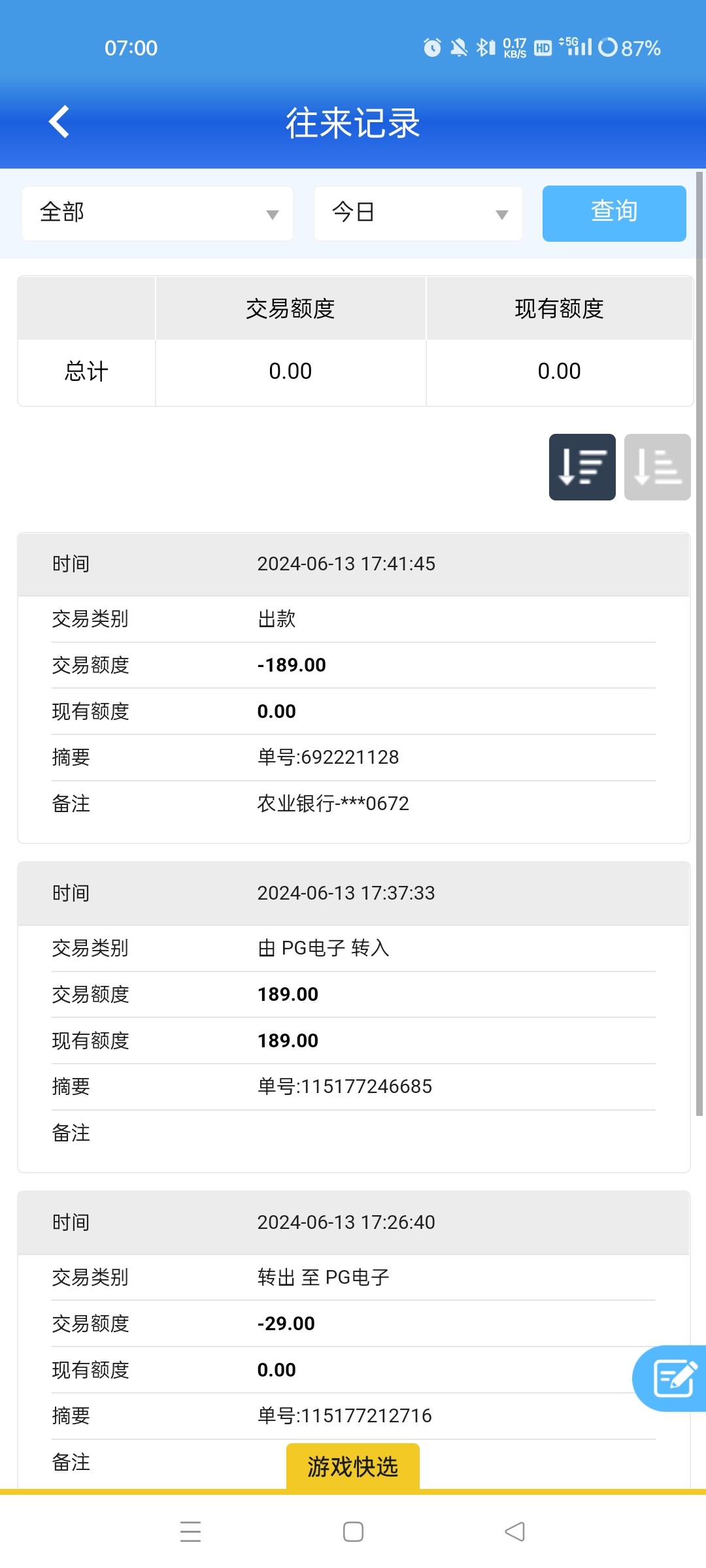Open the 今日 date range dropdown
The height and width of the screenshot is (1568, 706).
pyautogui.click(x=418, y=213)
